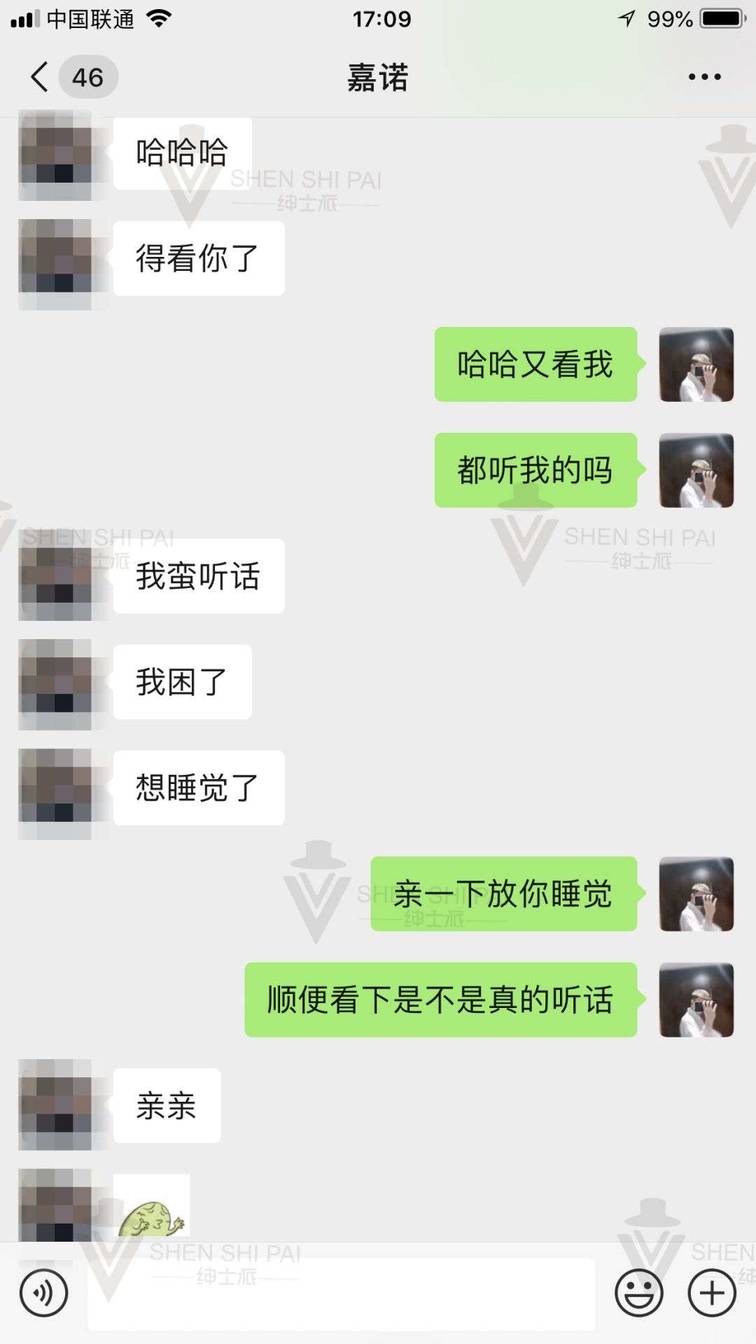Tap own avatar beside 哈哈又看我

[x=696, y=365]
